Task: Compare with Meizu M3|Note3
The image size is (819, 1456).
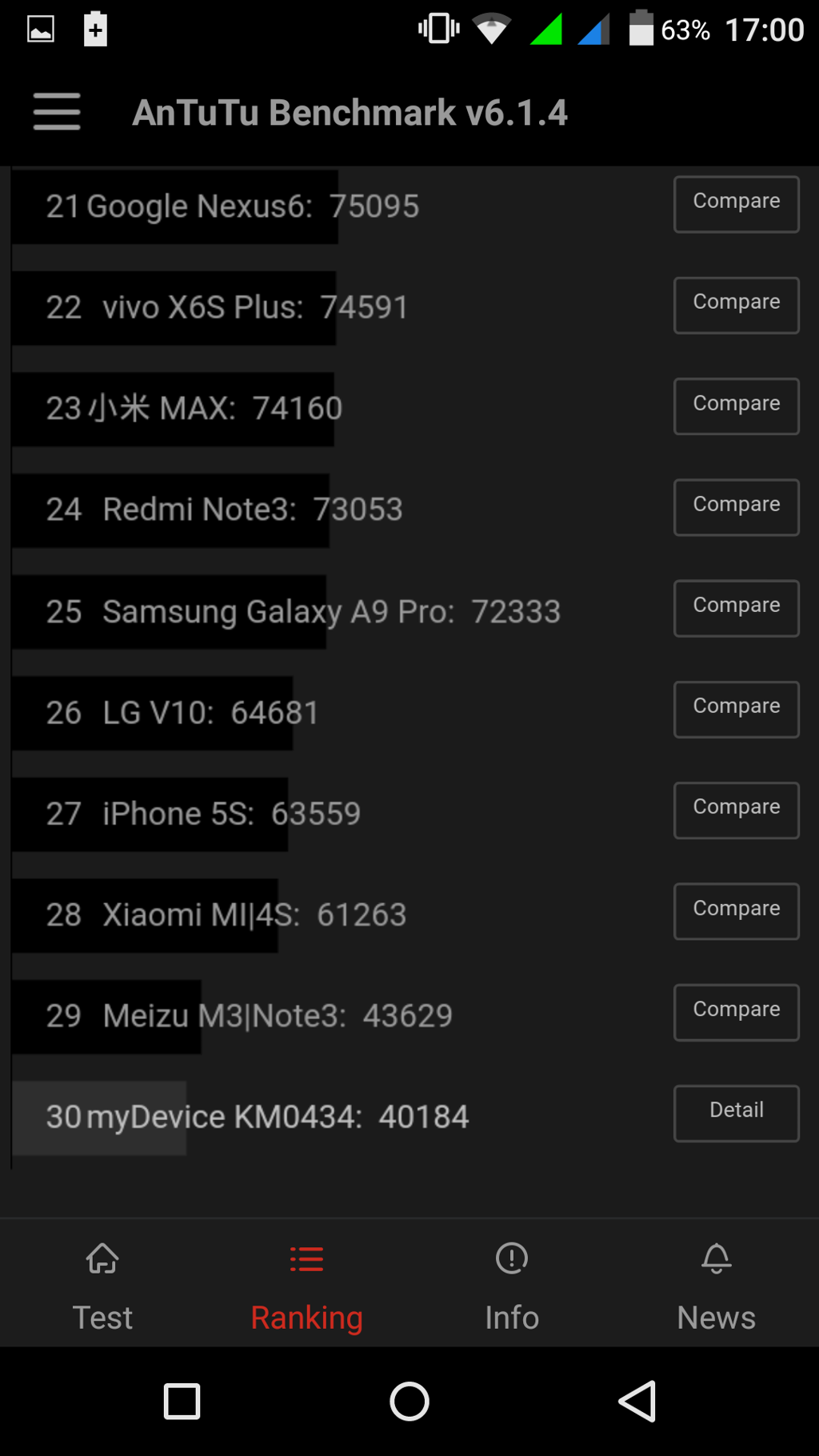Action: coord(736,1012)
